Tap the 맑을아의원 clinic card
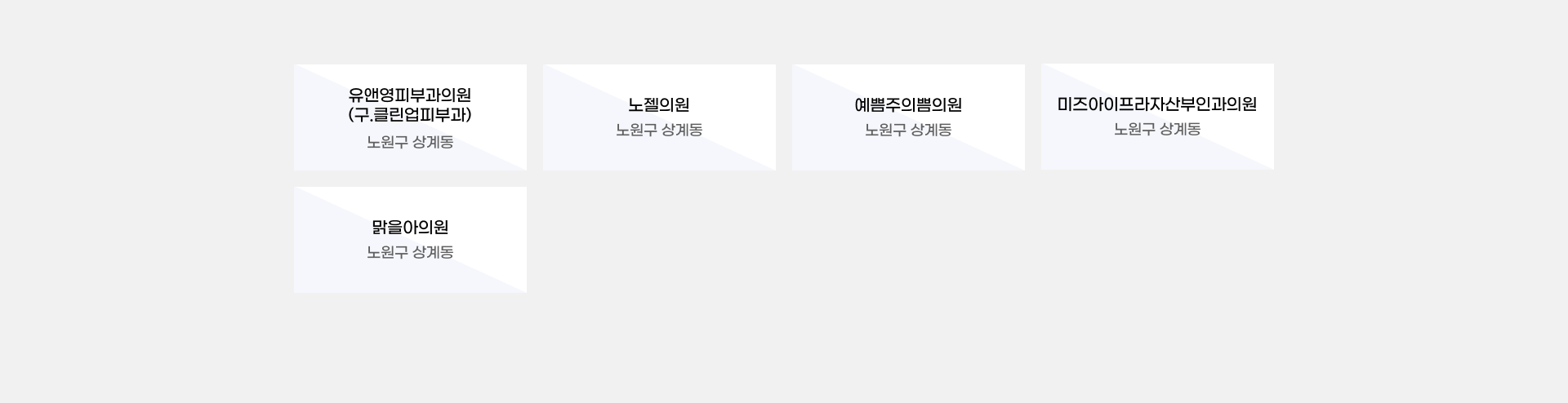This screenshot has width=1568, height=403. [410, 239]
